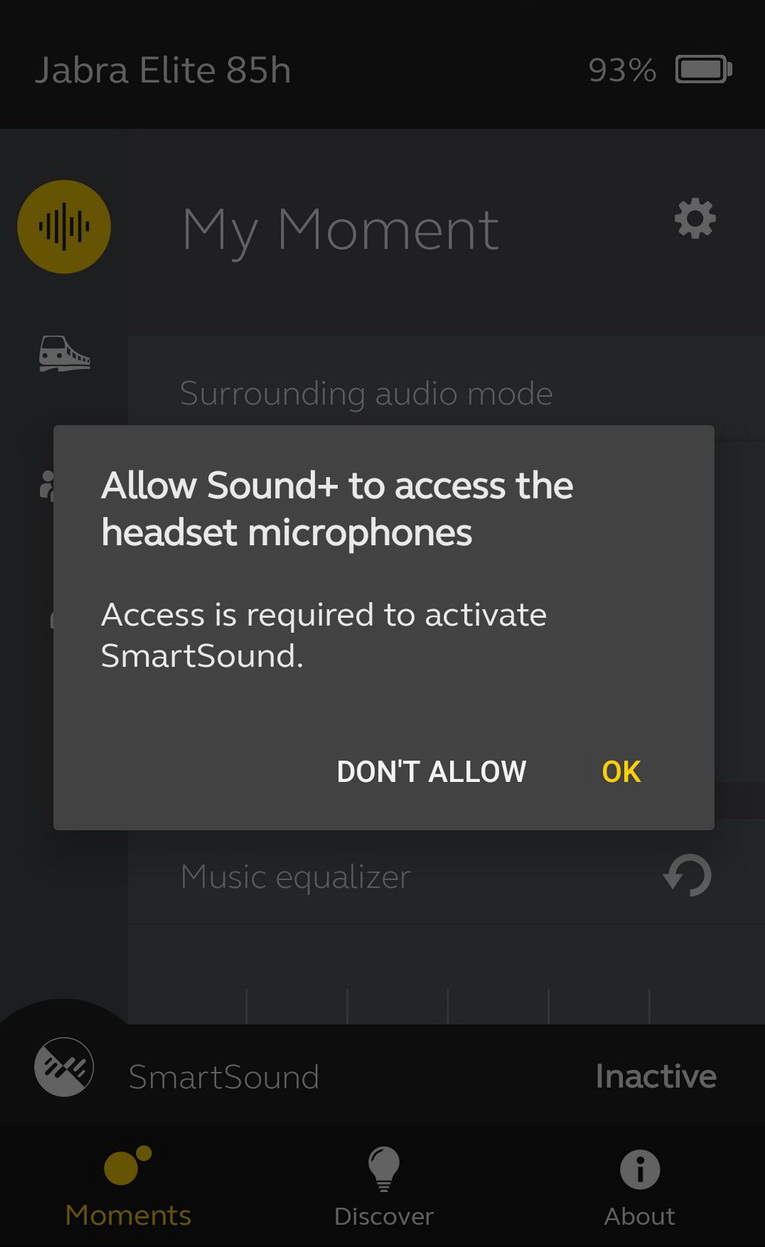
Task: Choose Don't Allow in the dialog
Action: 431,771
